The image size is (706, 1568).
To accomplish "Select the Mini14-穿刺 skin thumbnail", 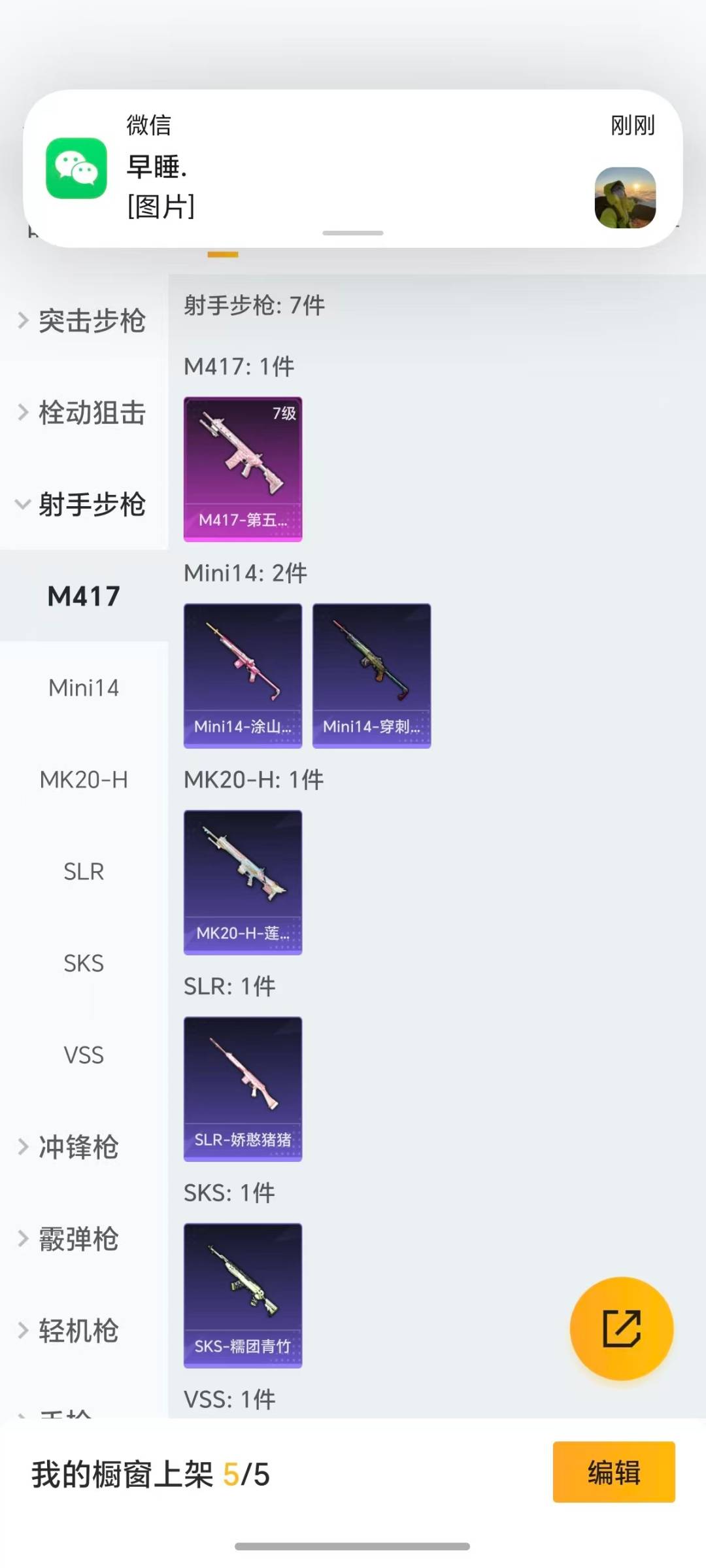I will pos(371,673).
